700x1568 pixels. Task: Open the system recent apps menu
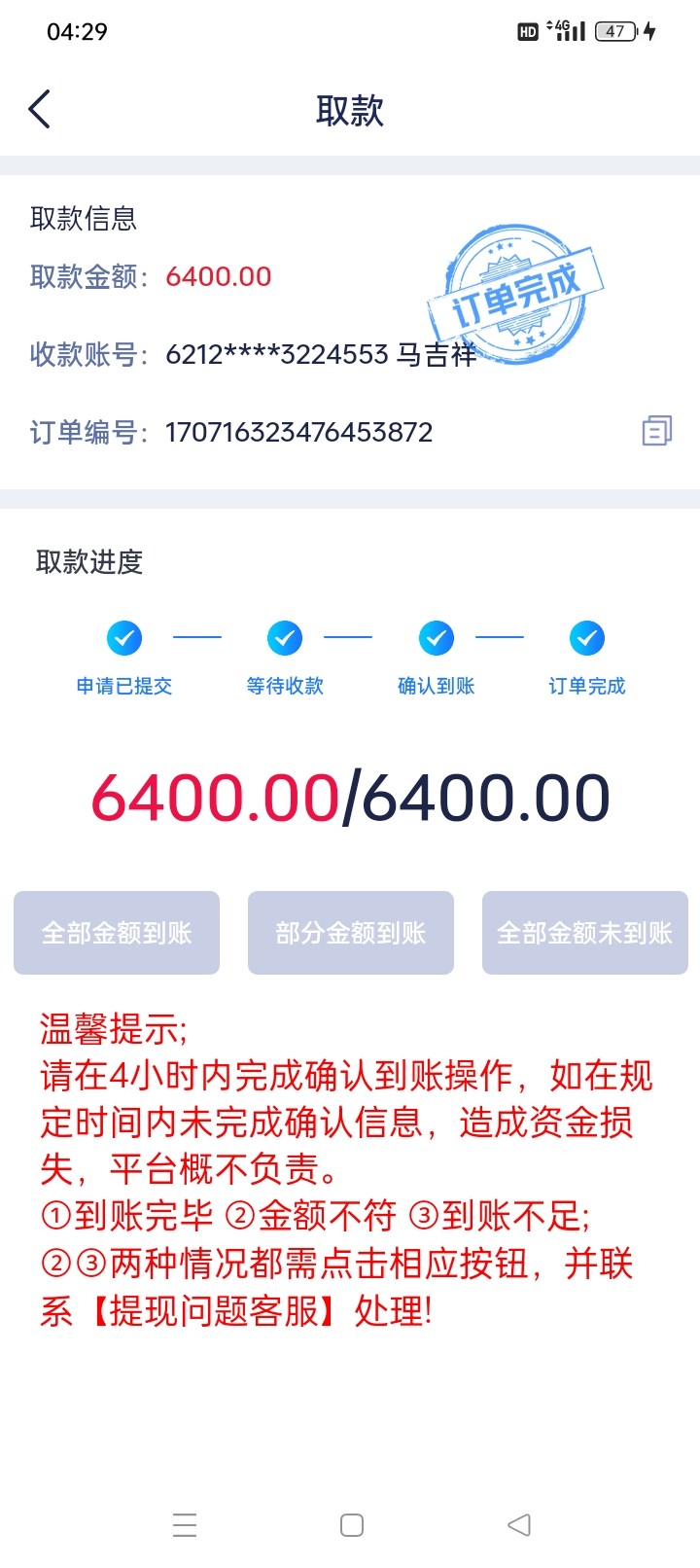(x=185, y=1524)
